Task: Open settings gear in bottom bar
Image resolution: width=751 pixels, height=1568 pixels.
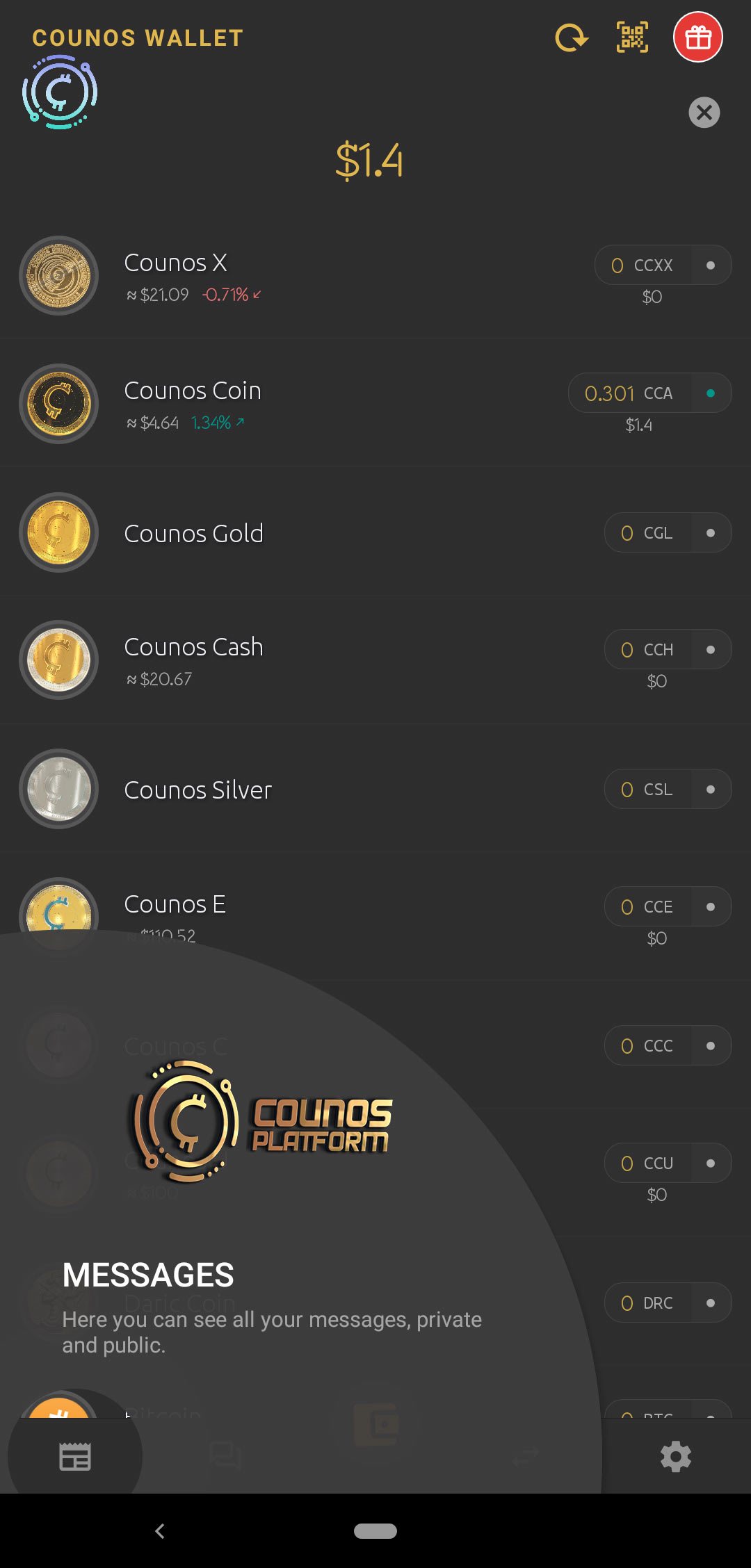Action: [x=675, y=1457]
